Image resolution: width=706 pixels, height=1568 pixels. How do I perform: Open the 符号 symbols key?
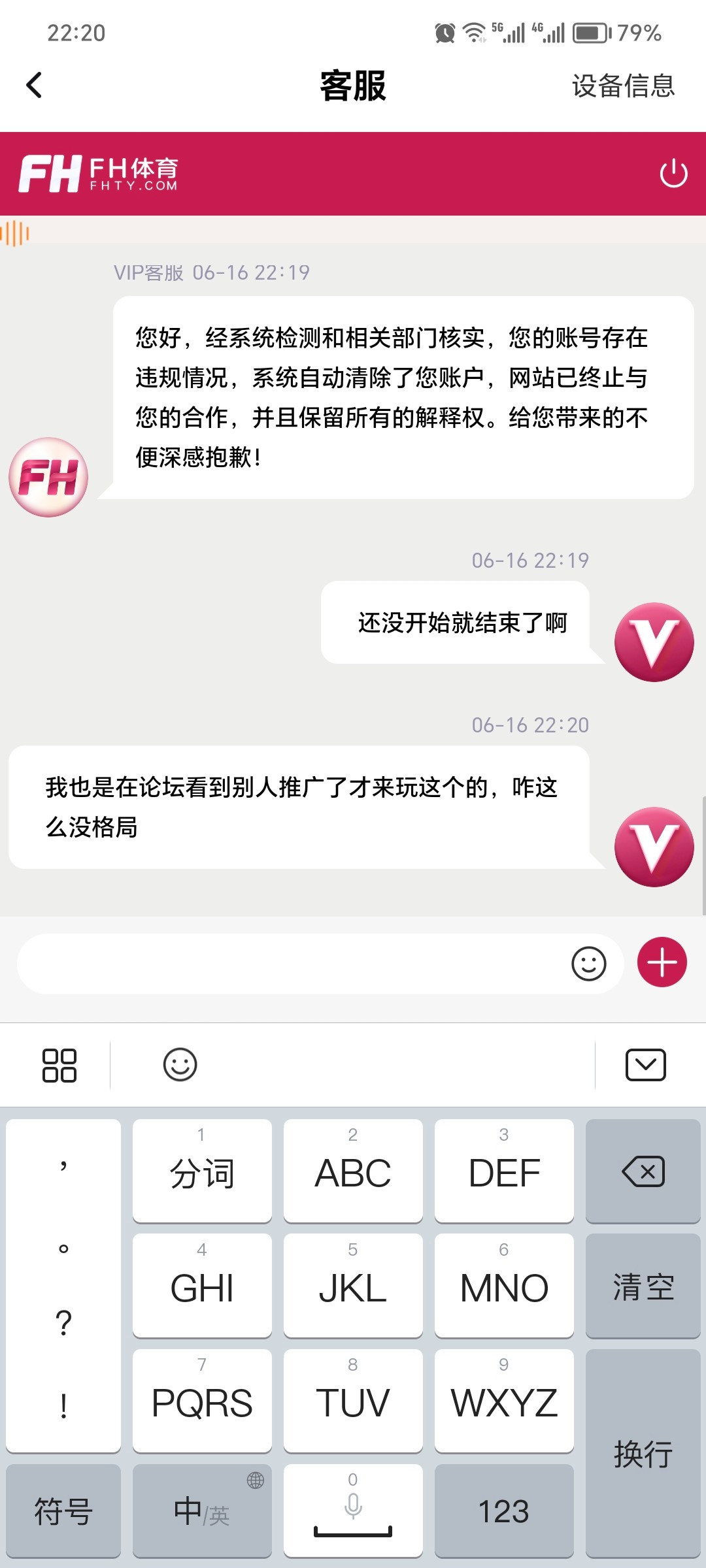point(63,1511)
